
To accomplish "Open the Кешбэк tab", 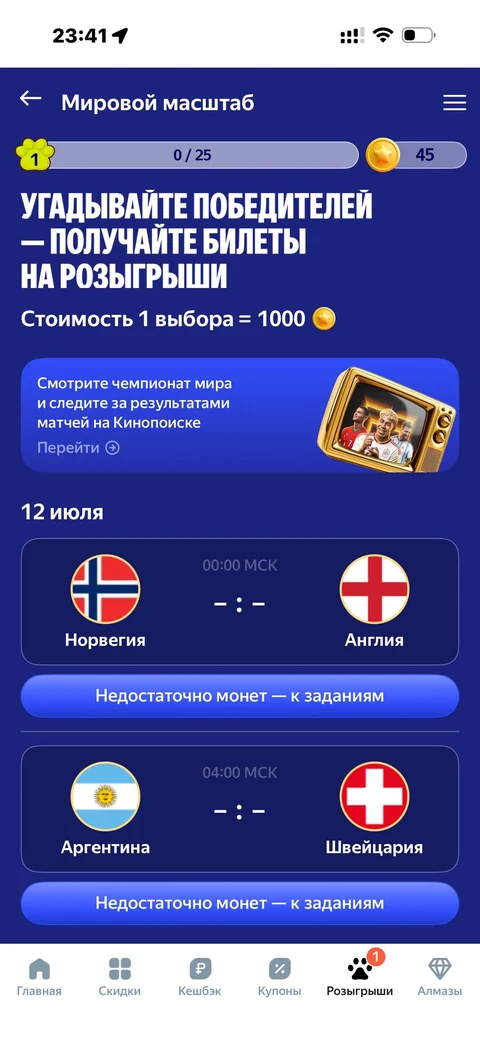I will pos(199,976).
